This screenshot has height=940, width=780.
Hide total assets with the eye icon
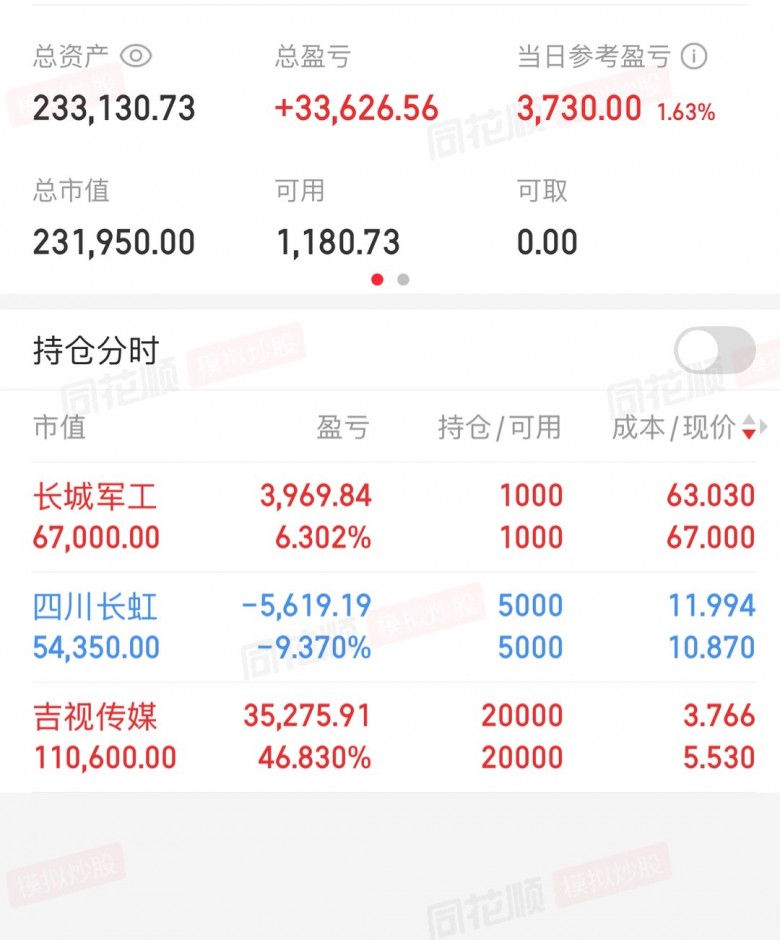point(136,56)
